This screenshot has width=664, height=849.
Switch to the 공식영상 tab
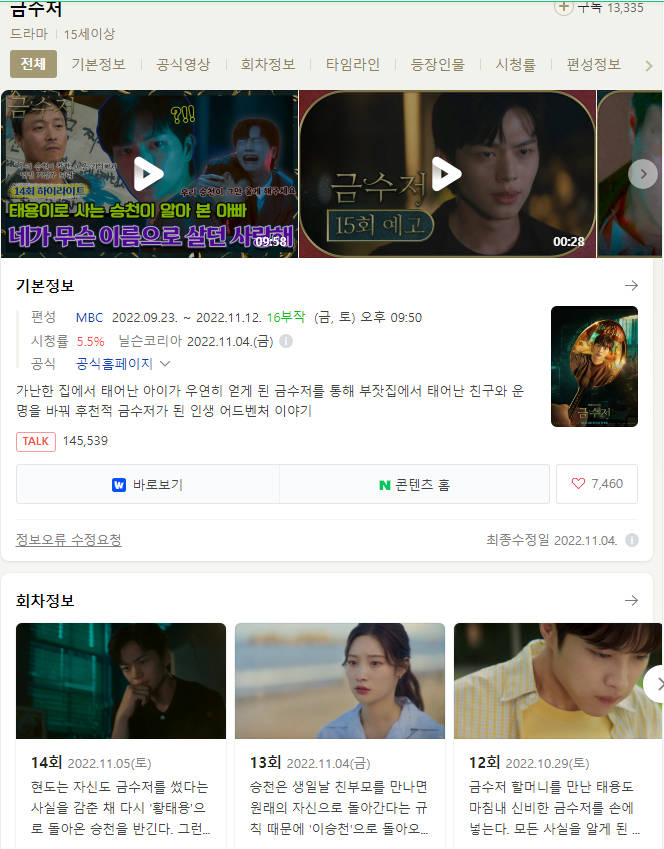tap(183, 64)
